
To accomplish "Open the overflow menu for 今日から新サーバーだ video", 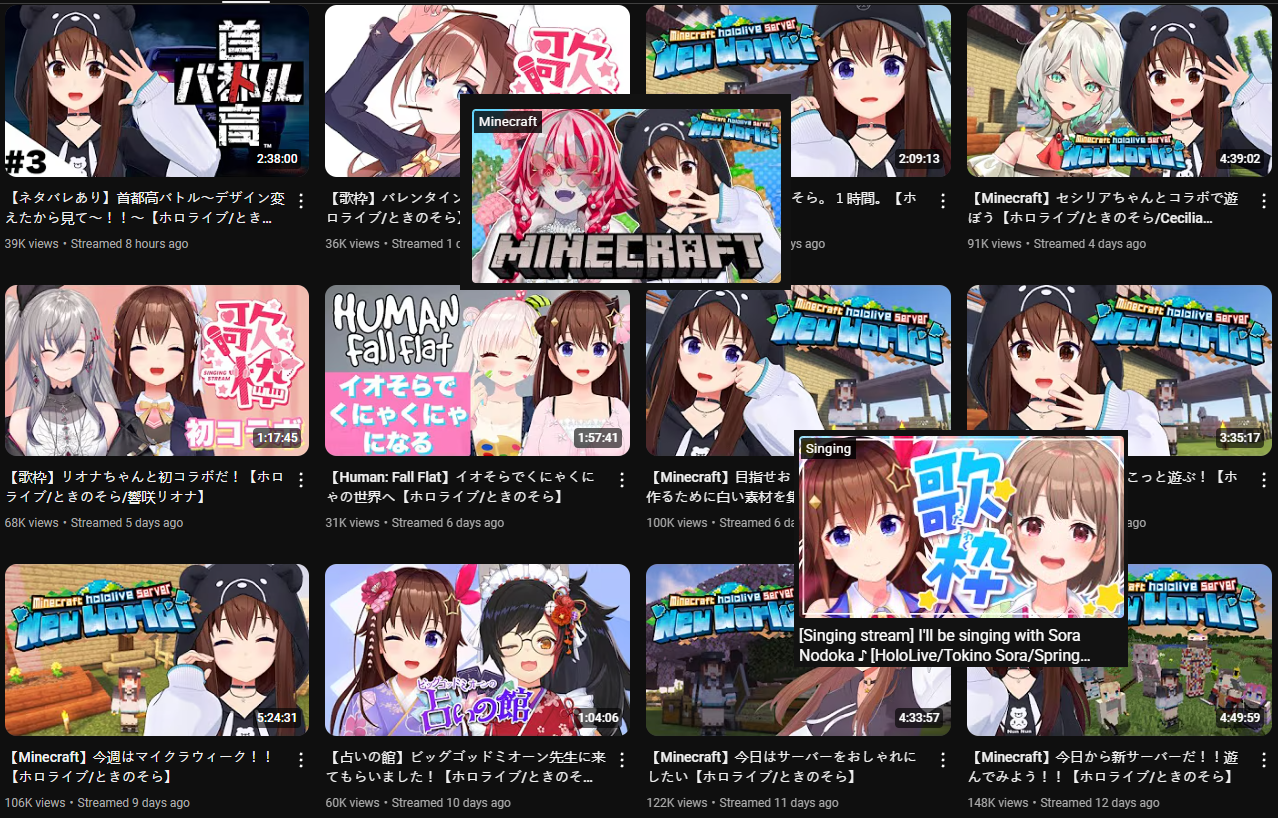I will pyautogui.click(x=1262, y=760).
